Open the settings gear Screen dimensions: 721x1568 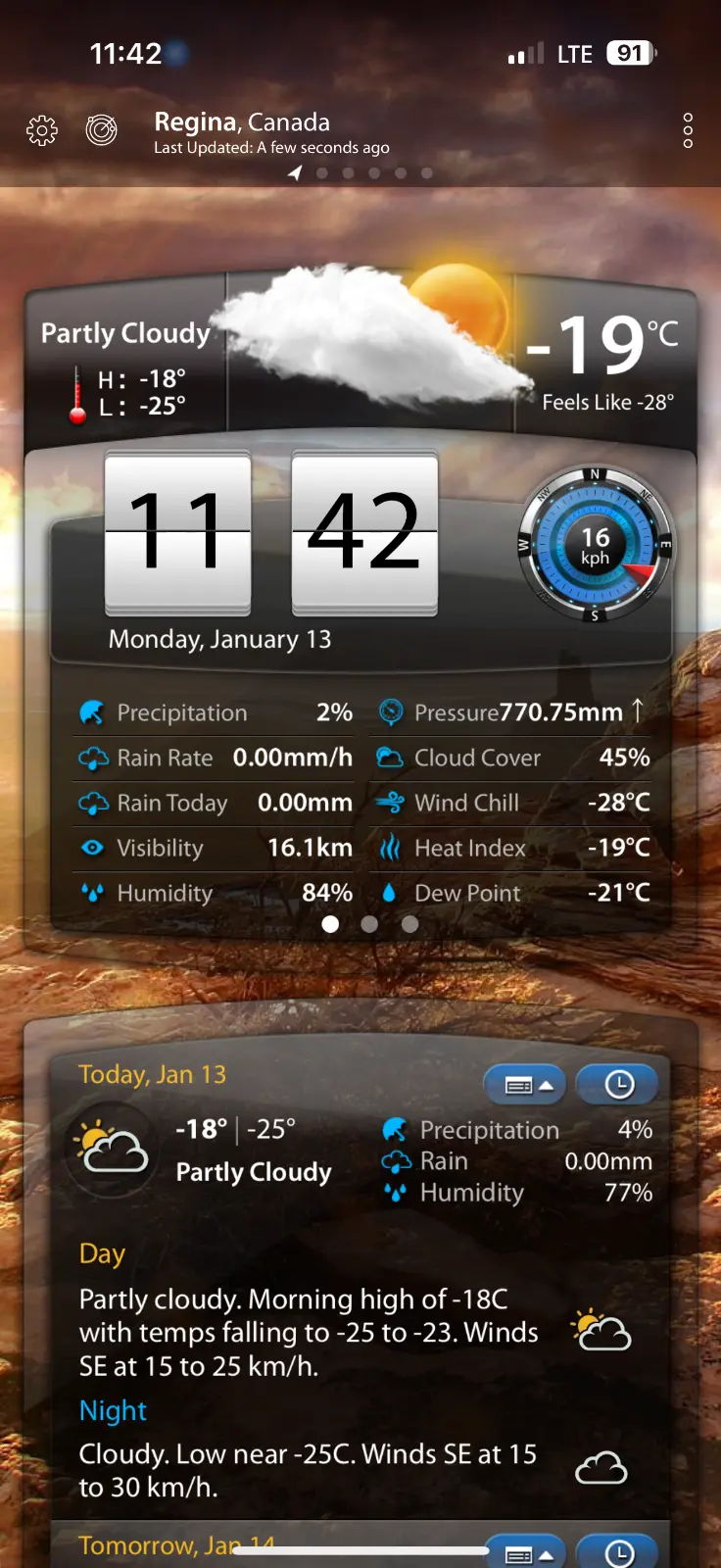click(42, 130)
